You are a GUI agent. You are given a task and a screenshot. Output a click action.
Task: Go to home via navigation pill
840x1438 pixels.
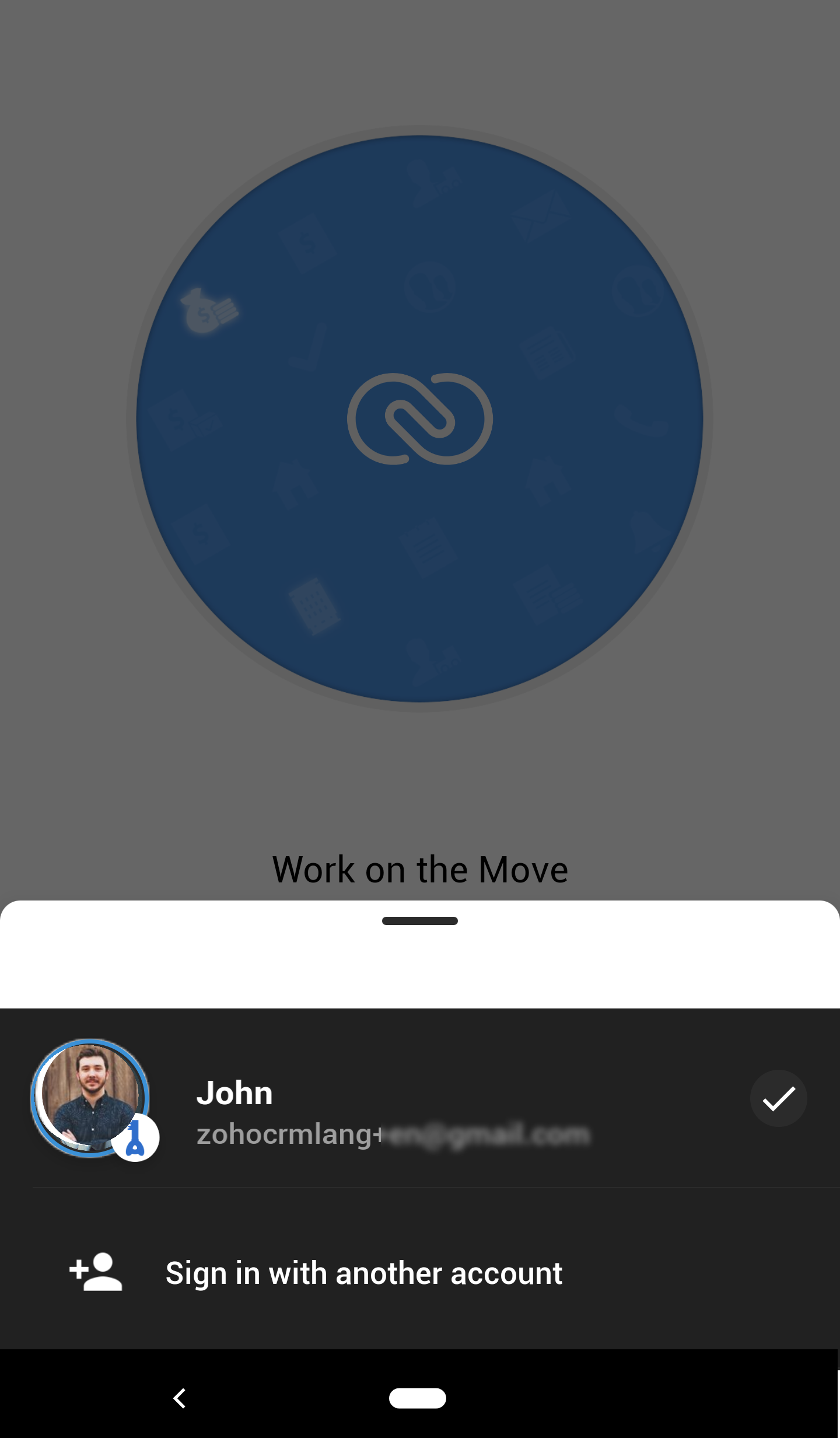point(418,1398)
